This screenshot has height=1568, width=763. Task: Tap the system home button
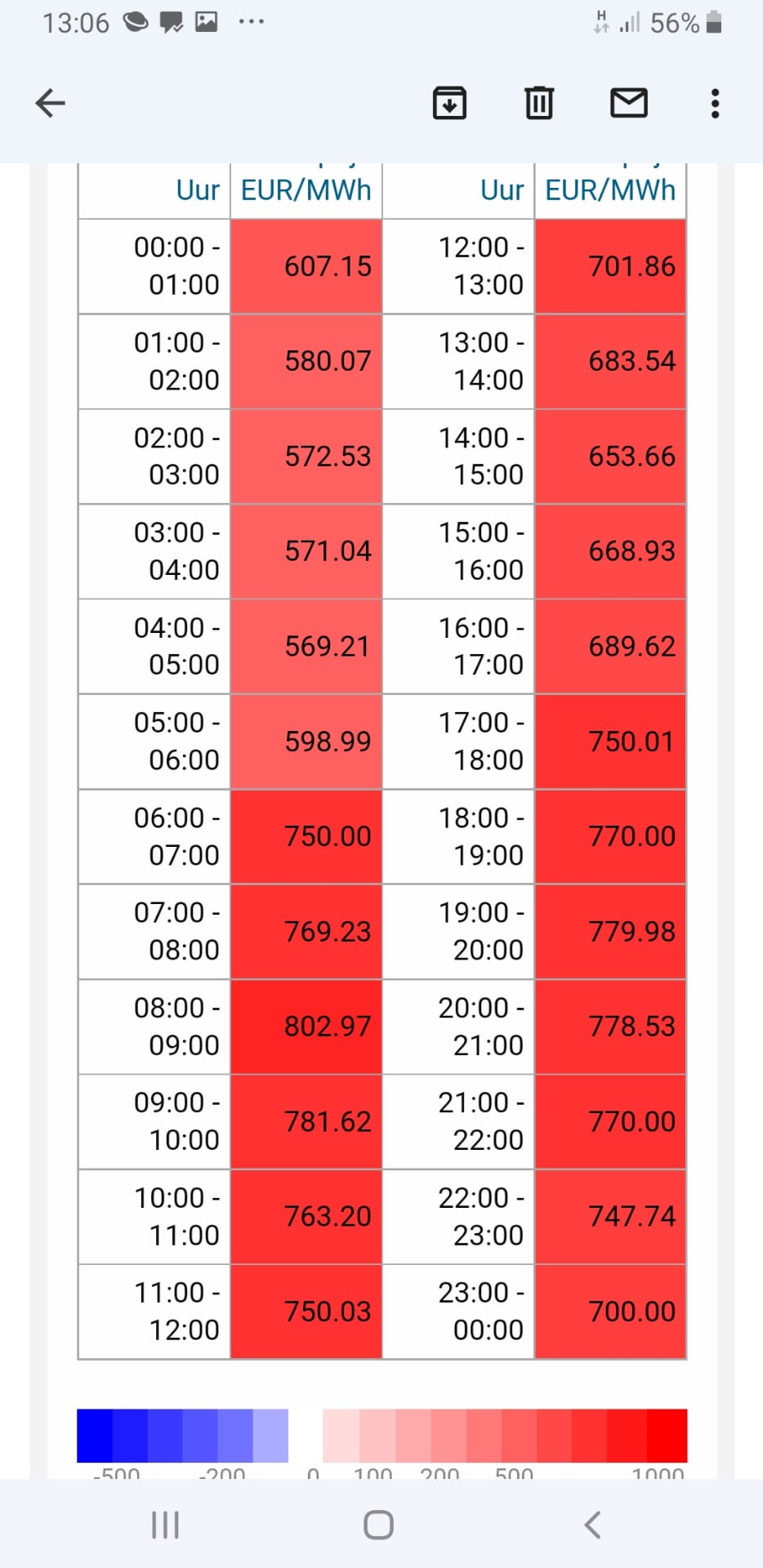tap(378, 1524)
